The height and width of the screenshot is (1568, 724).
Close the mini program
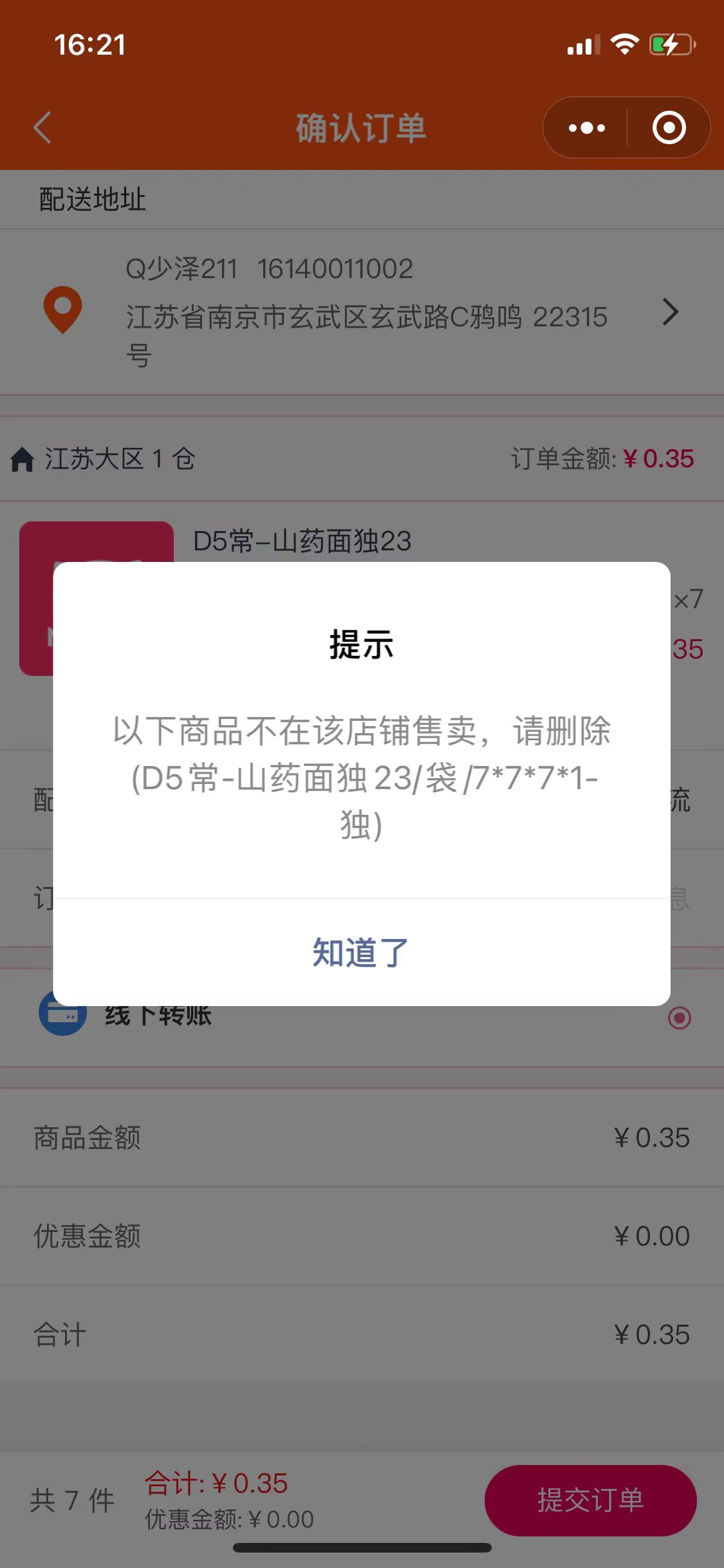[669, 128]
